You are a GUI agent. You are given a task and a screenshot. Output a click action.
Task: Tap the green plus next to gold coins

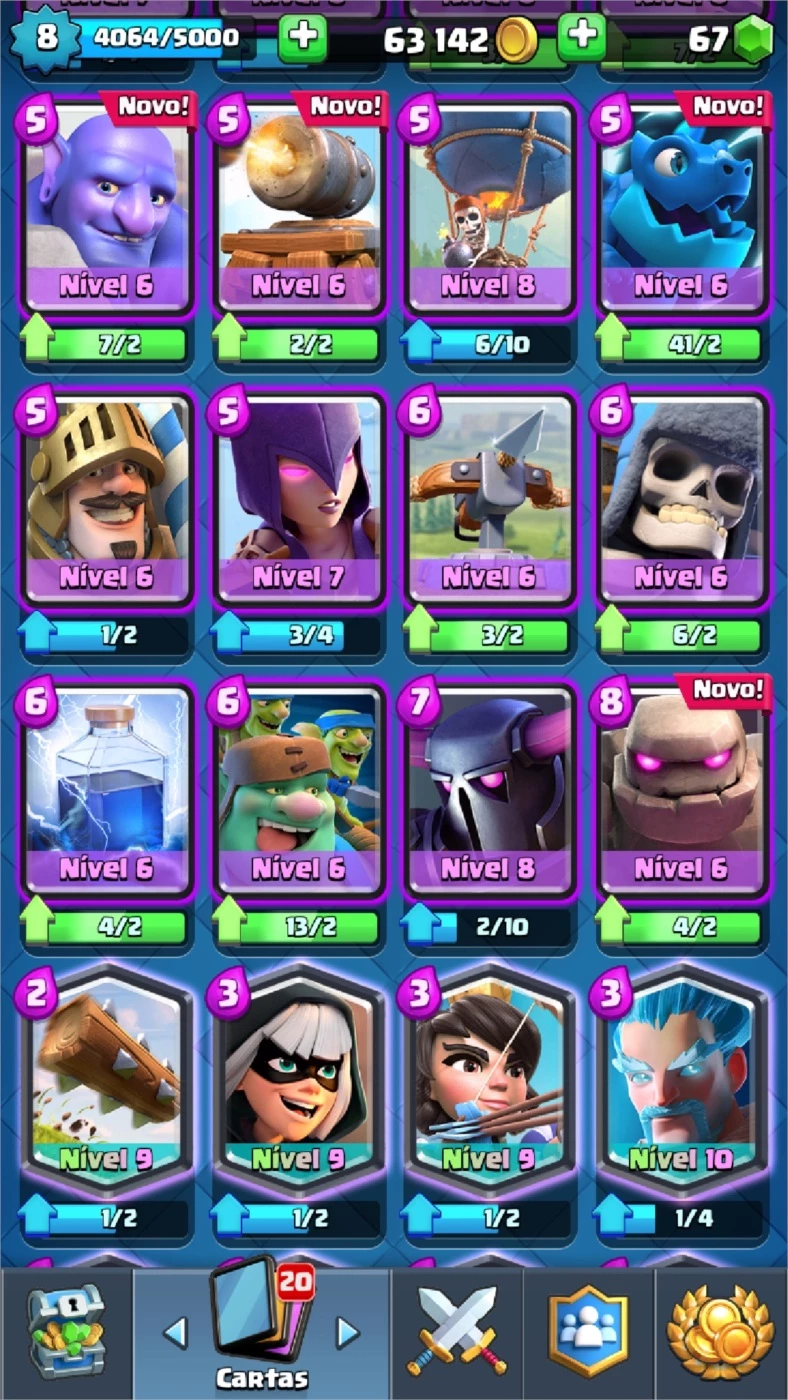582,38
